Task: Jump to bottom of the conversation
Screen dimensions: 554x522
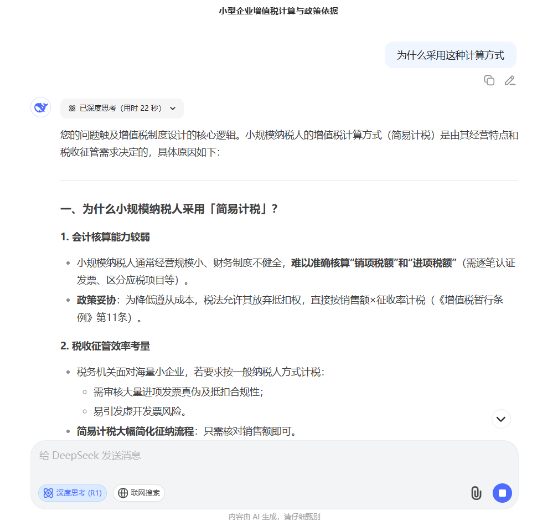Action: tap(501, 419)
